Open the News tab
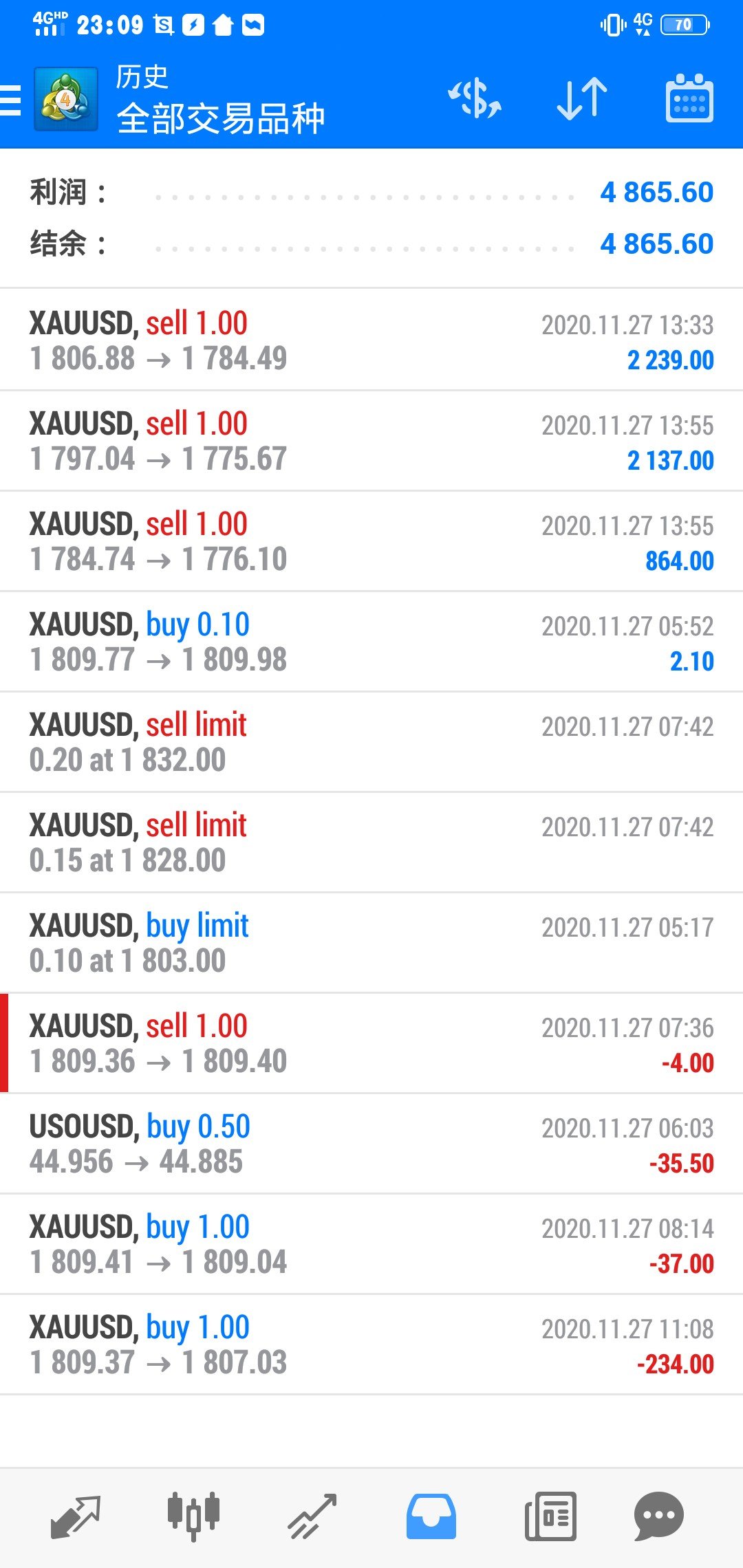Viewport: 743px width, 1568px height. [550, 1516]
